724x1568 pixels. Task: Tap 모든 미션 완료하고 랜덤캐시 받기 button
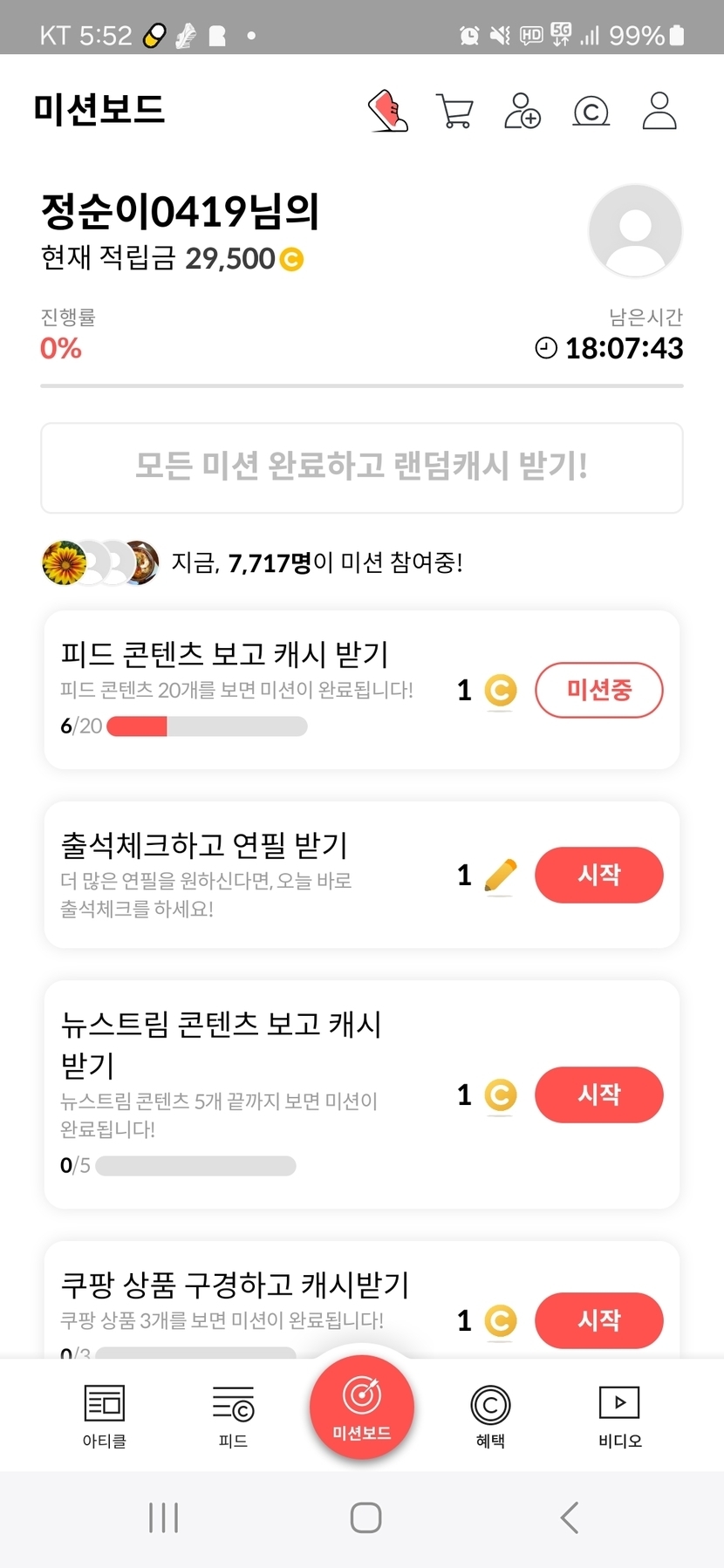[x=362, y=467]
